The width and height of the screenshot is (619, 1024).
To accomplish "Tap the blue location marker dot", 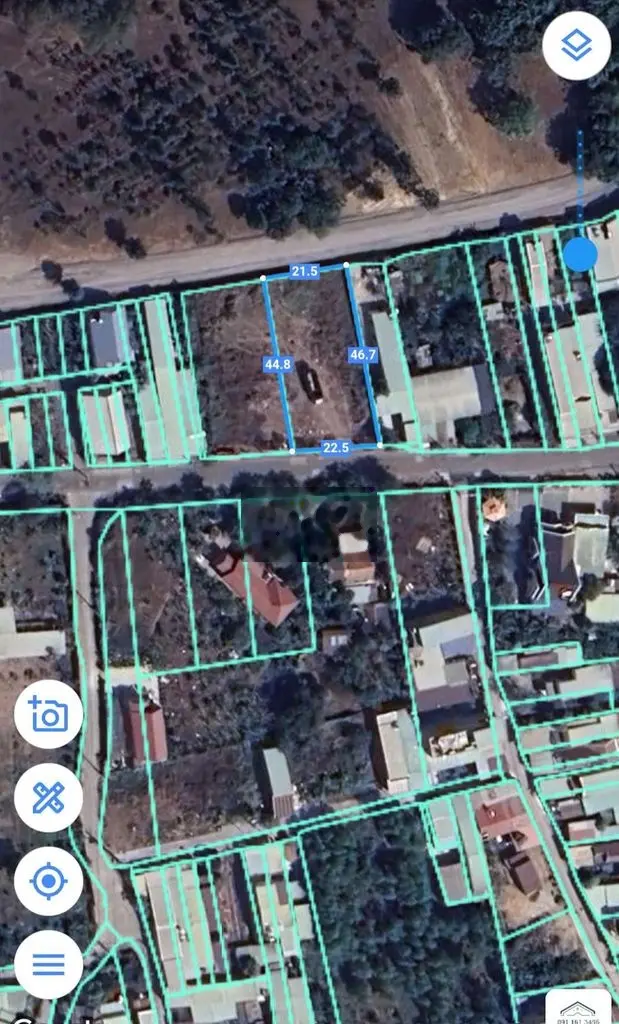I will pyautogui.click(x=580, y=255).
